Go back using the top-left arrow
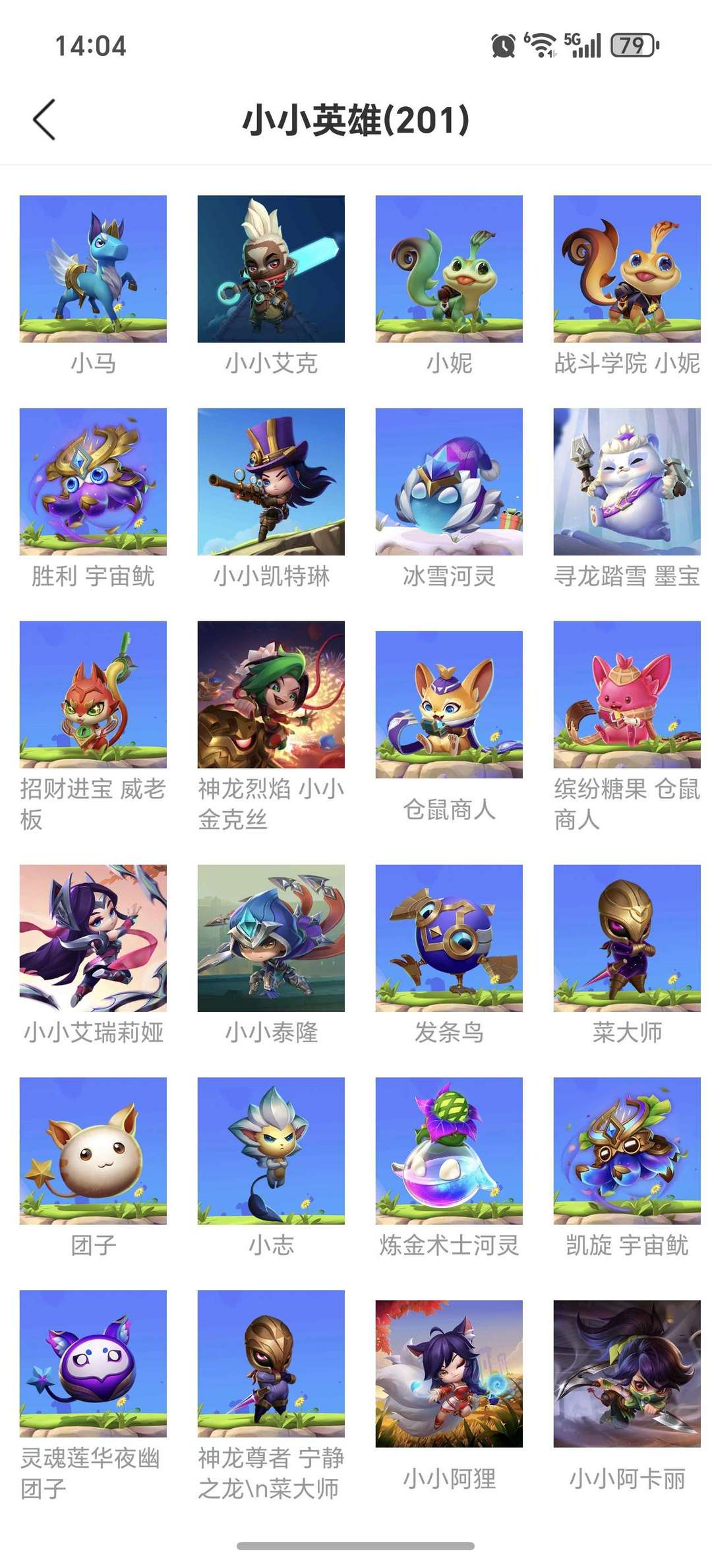Screen dimensions: 712x1568 pyautogui.click(x=44, y=120)
